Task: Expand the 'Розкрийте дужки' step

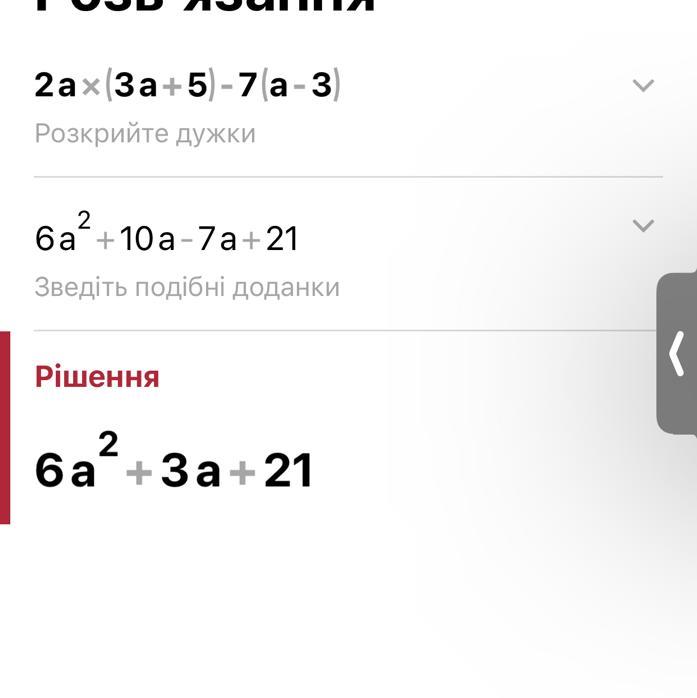Action: (643, 86)
